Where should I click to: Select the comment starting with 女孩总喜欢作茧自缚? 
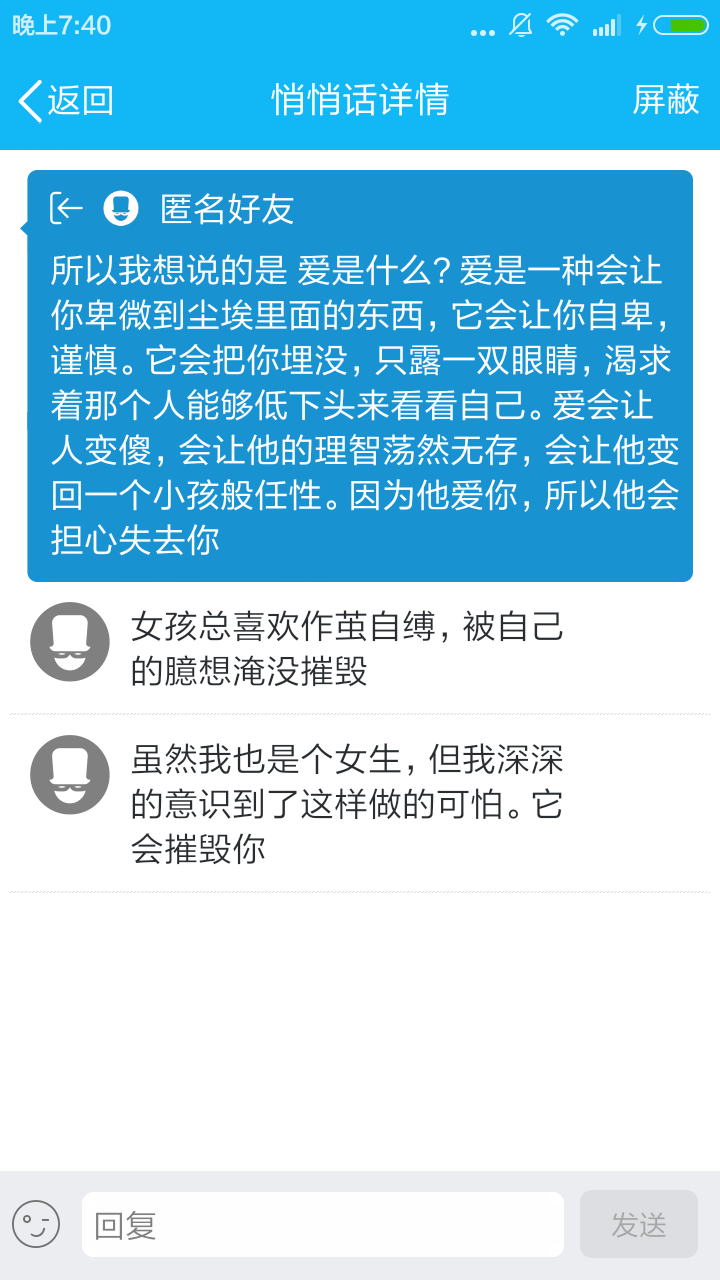pyautogui.click(x=348, y=648)
